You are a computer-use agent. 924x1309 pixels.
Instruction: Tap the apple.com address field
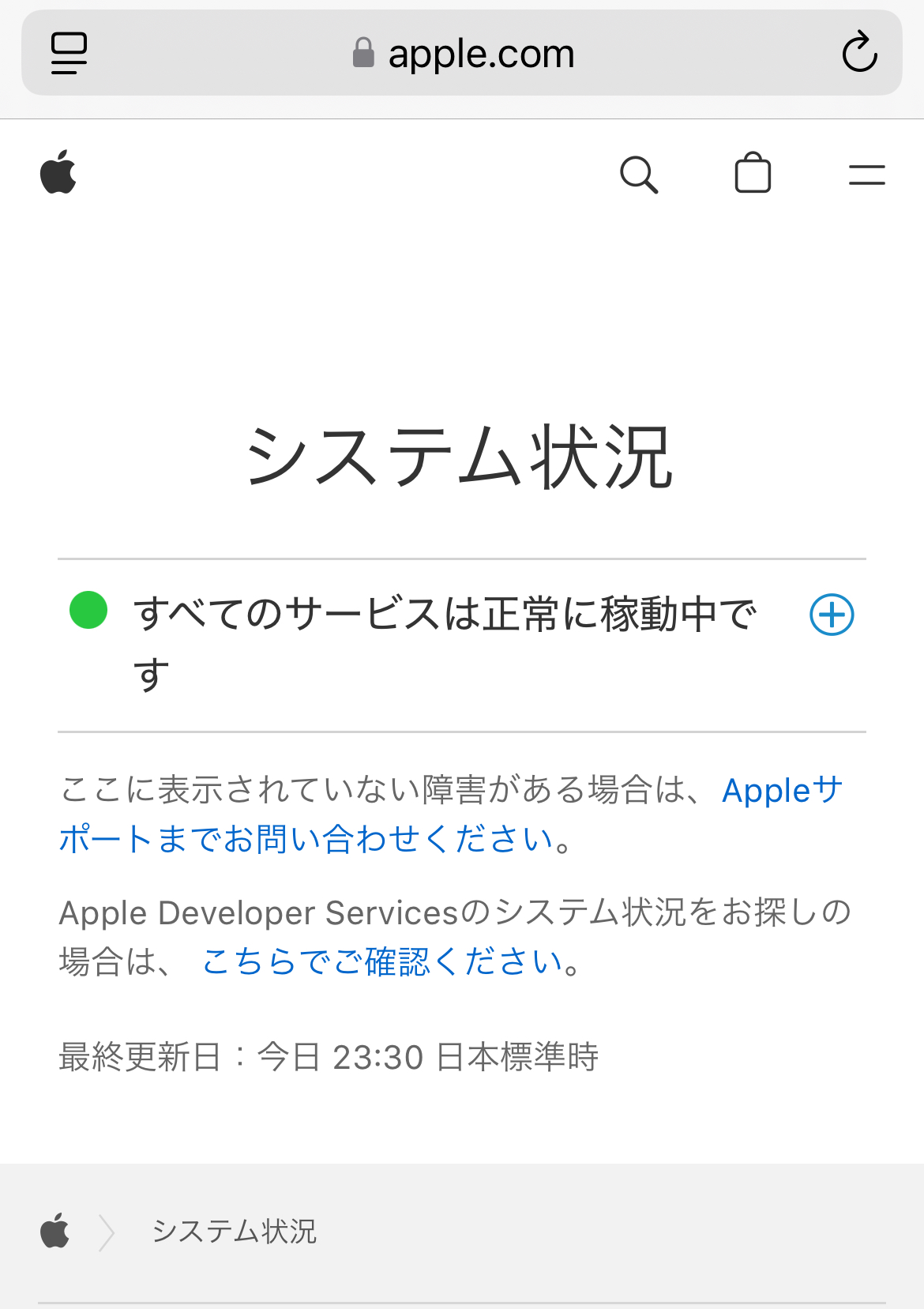pos(463,54)
